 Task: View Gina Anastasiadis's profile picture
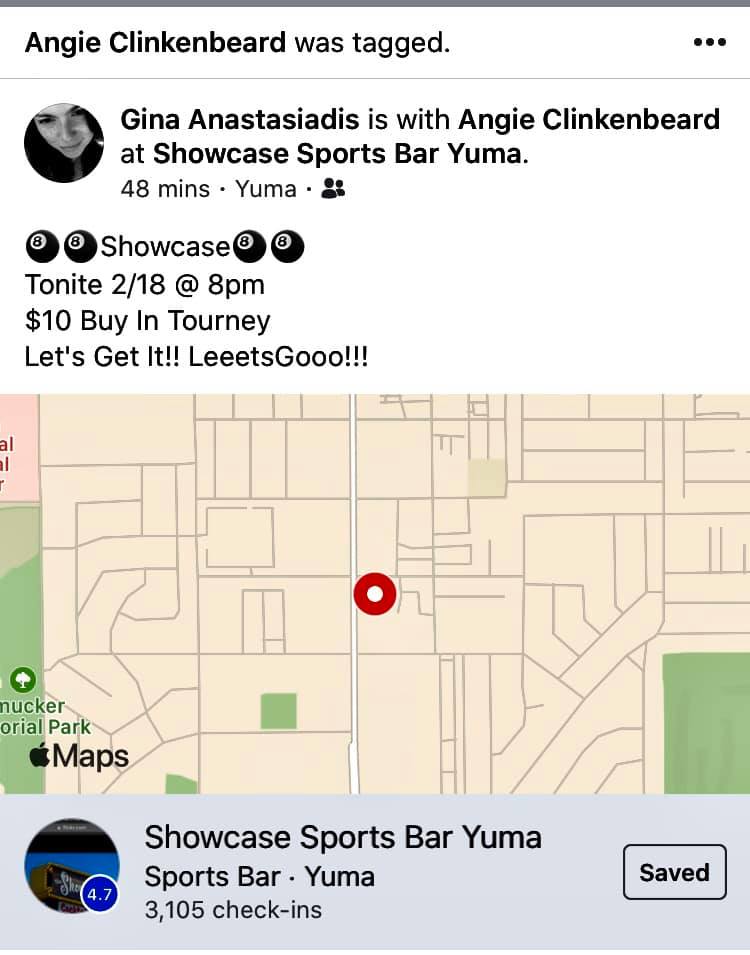click(x=64, y=143)
